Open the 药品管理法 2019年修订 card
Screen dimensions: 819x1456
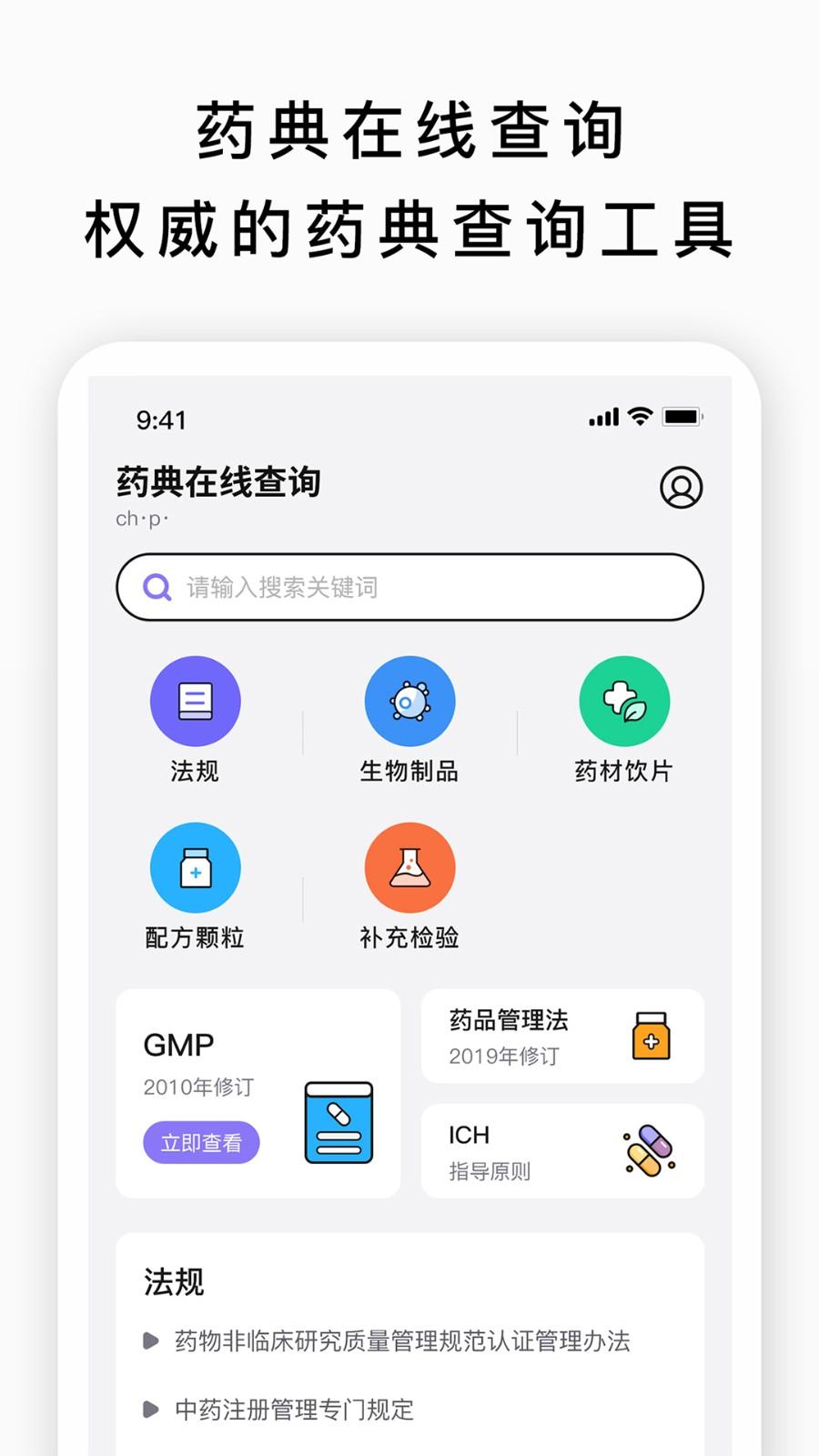point(562,1037)
